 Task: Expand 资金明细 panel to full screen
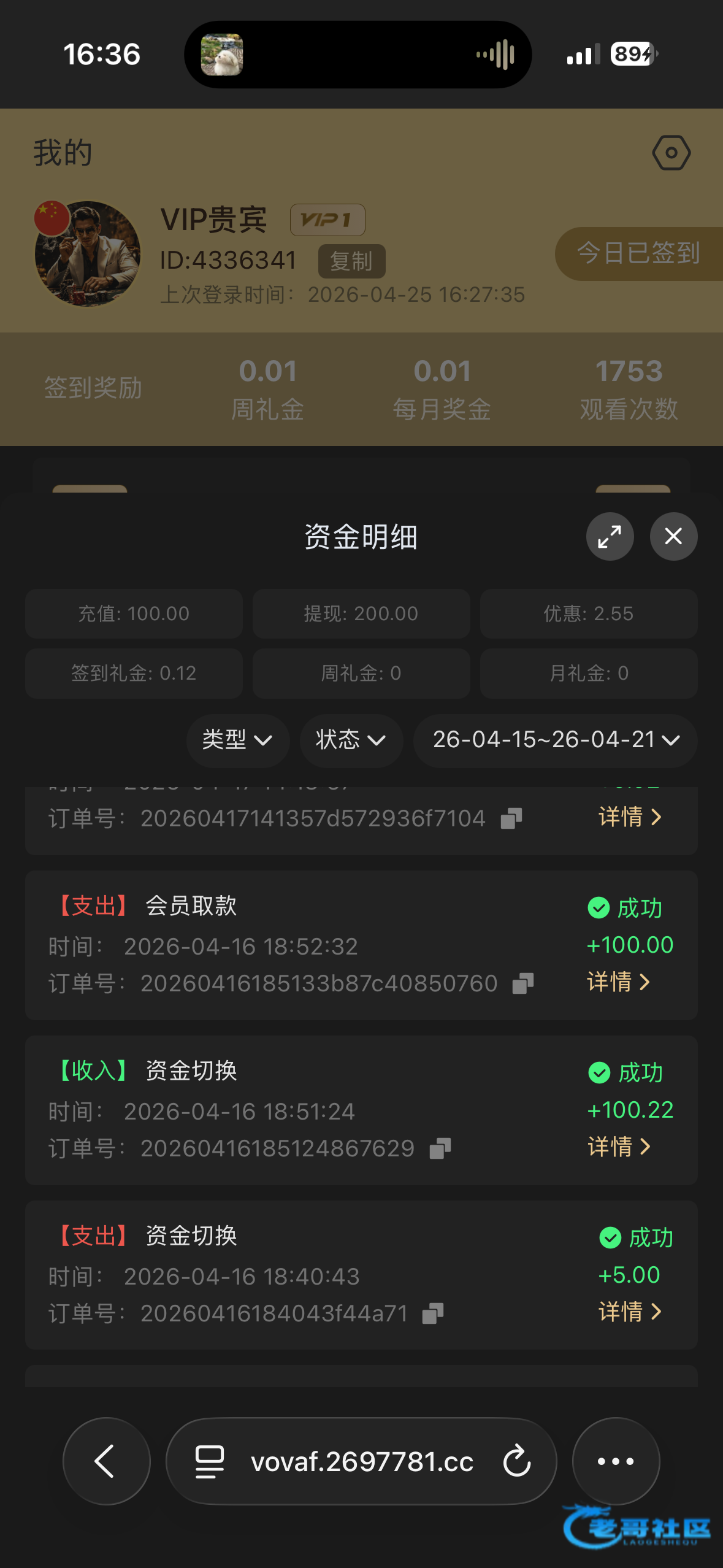tap(610, 536)
